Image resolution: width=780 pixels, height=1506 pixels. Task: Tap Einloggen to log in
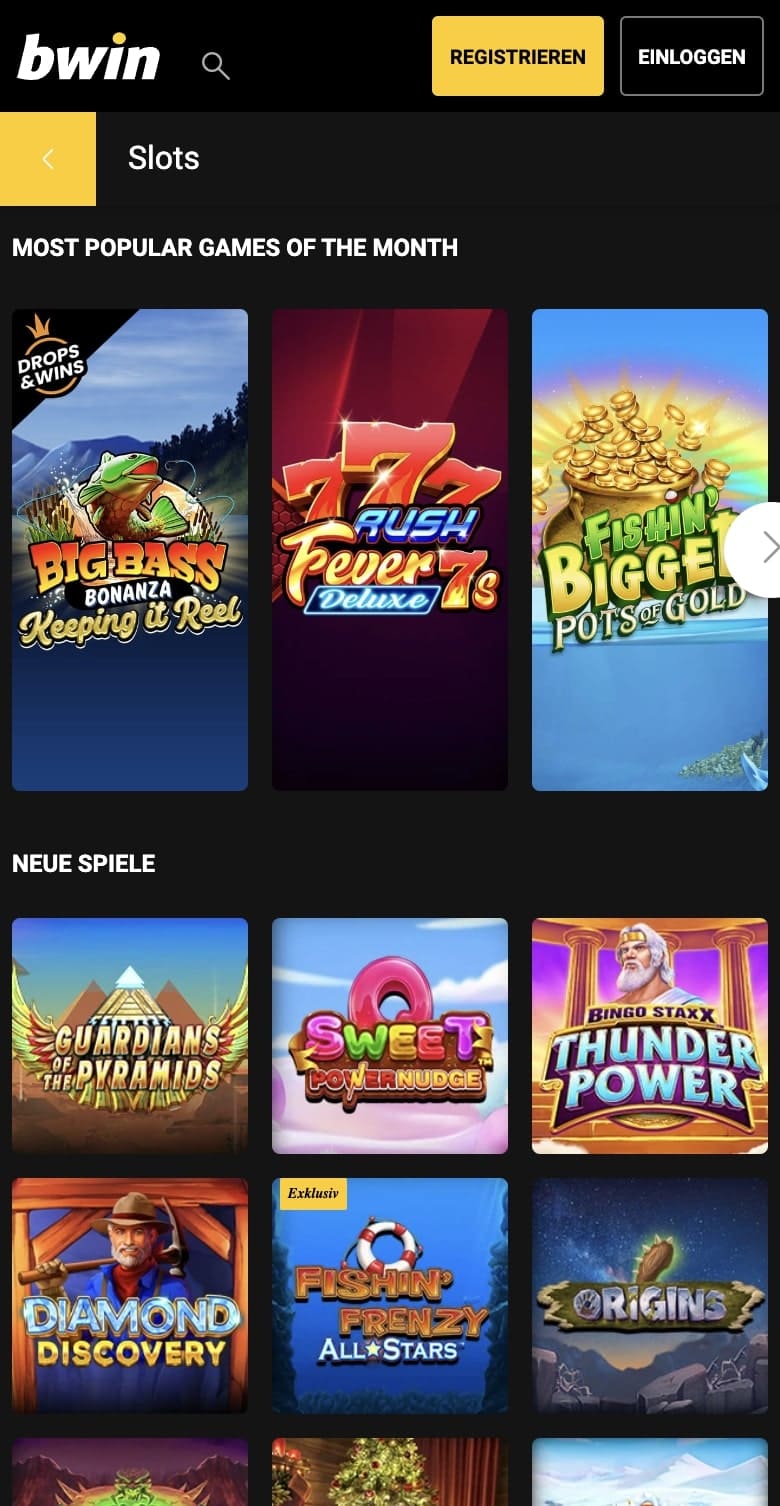691,57
